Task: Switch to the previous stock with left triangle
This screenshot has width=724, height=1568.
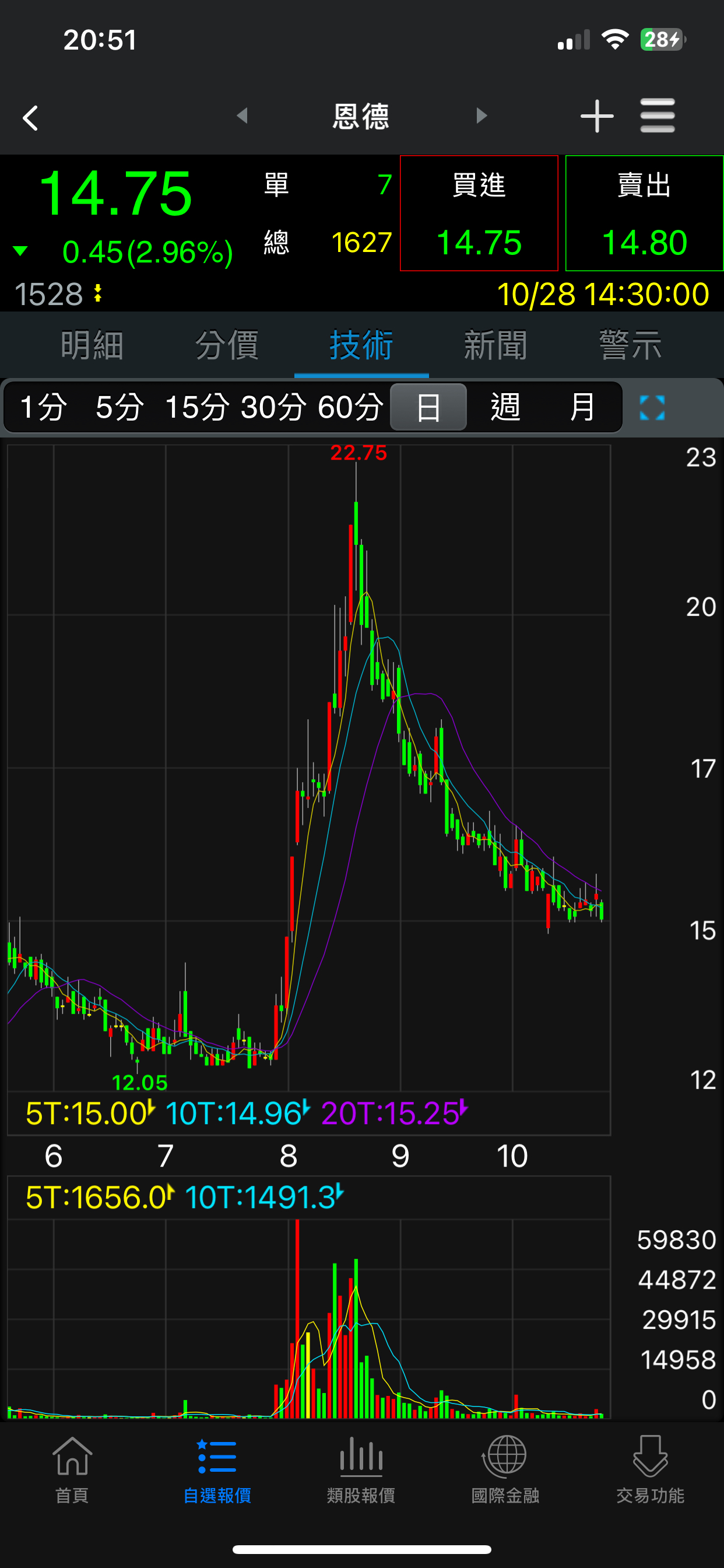Action: coord(242,116)
